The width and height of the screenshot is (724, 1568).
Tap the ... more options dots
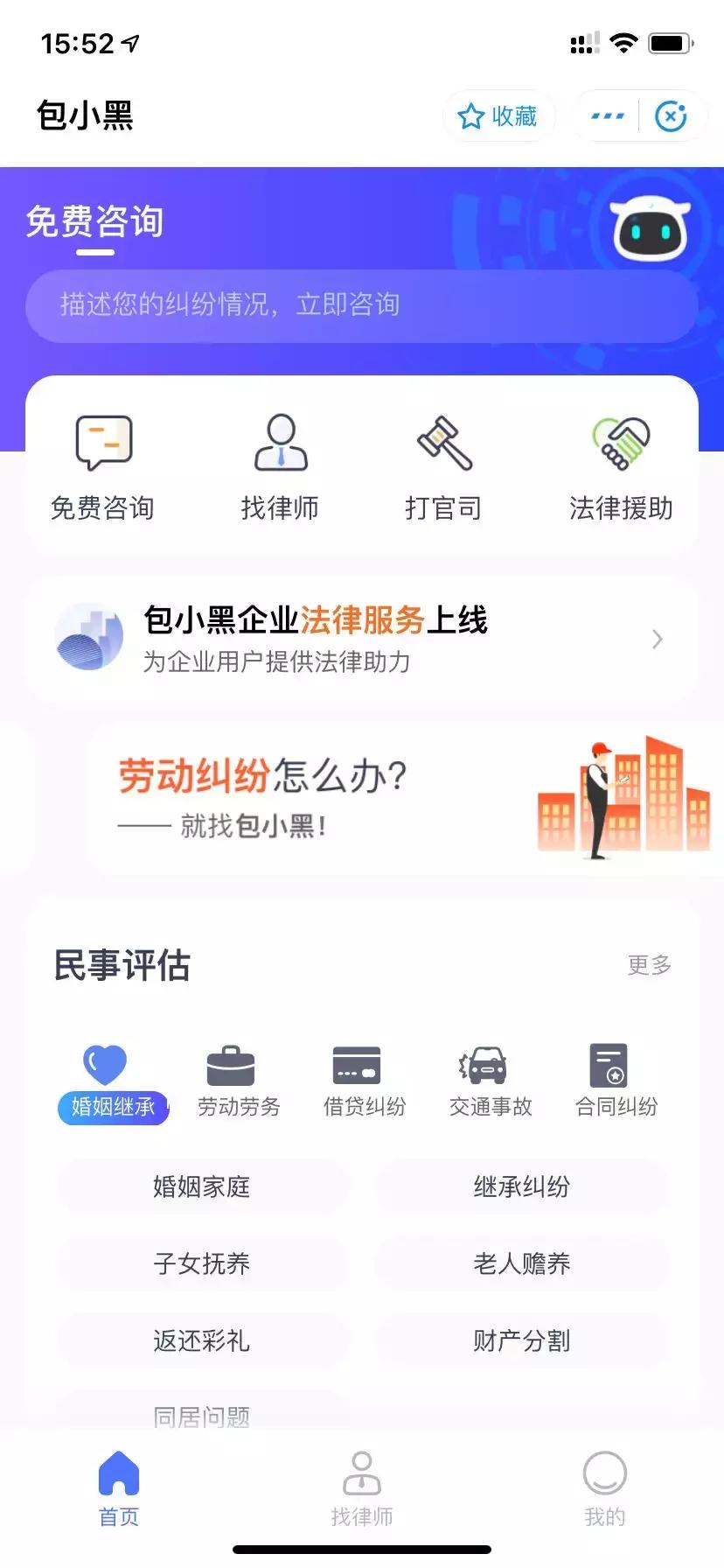tap(606, 115)
